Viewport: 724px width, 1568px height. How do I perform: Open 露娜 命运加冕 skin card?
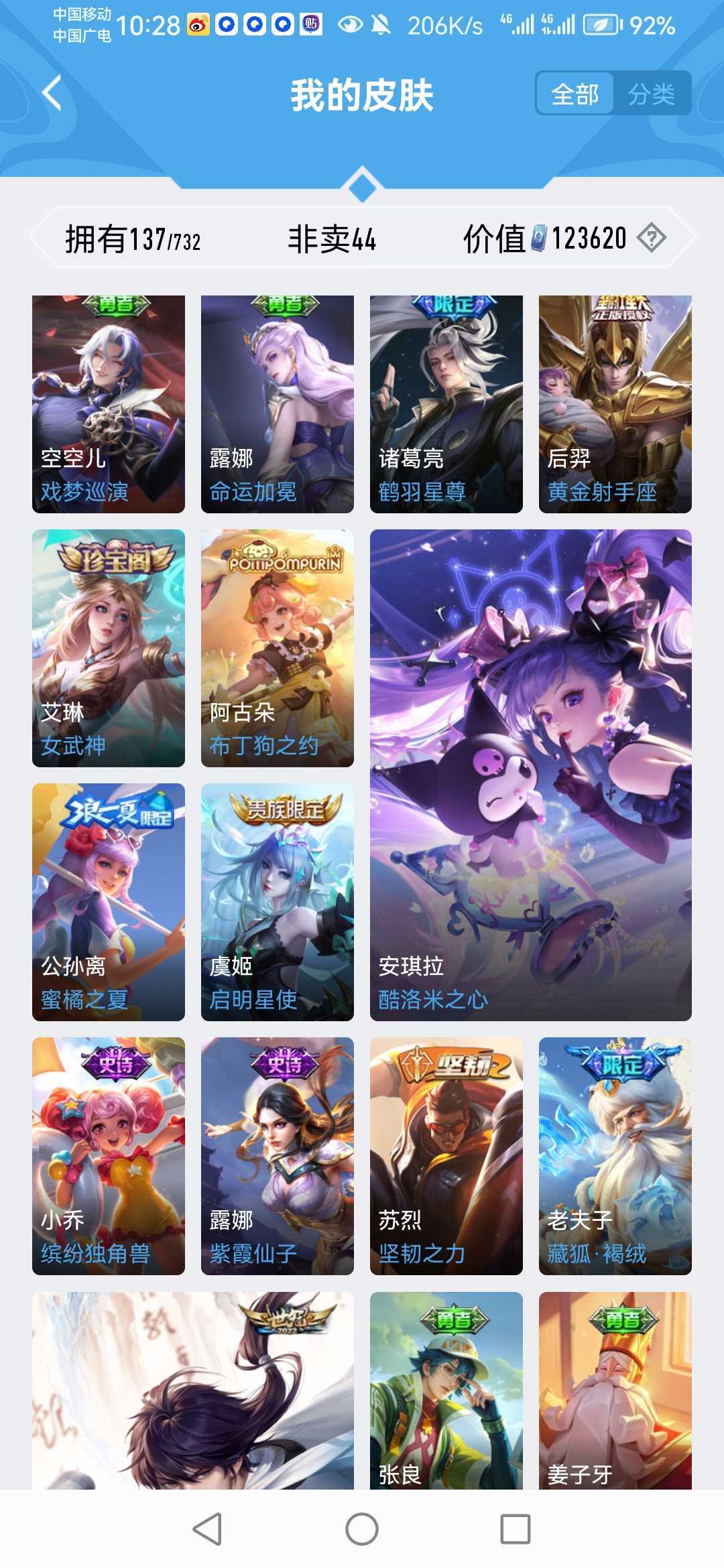pos(278,404)
